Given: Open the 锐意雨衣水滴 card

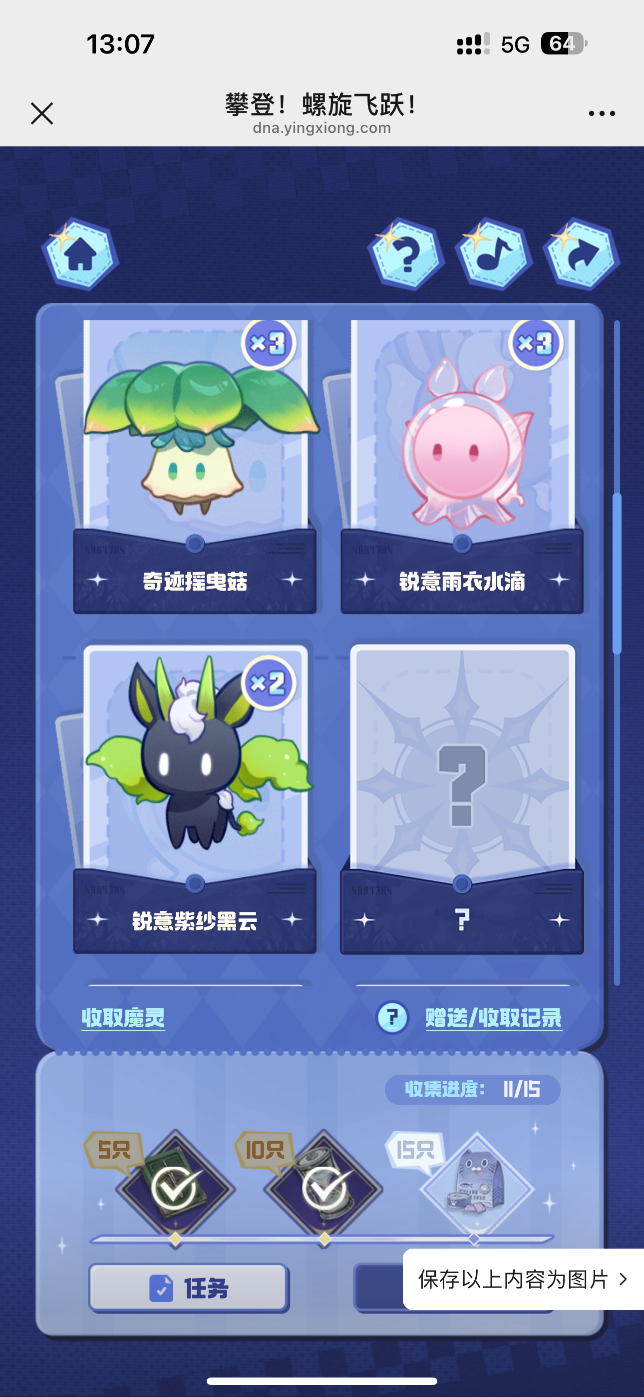Looking at the screenshot, I should coord(462,465).
